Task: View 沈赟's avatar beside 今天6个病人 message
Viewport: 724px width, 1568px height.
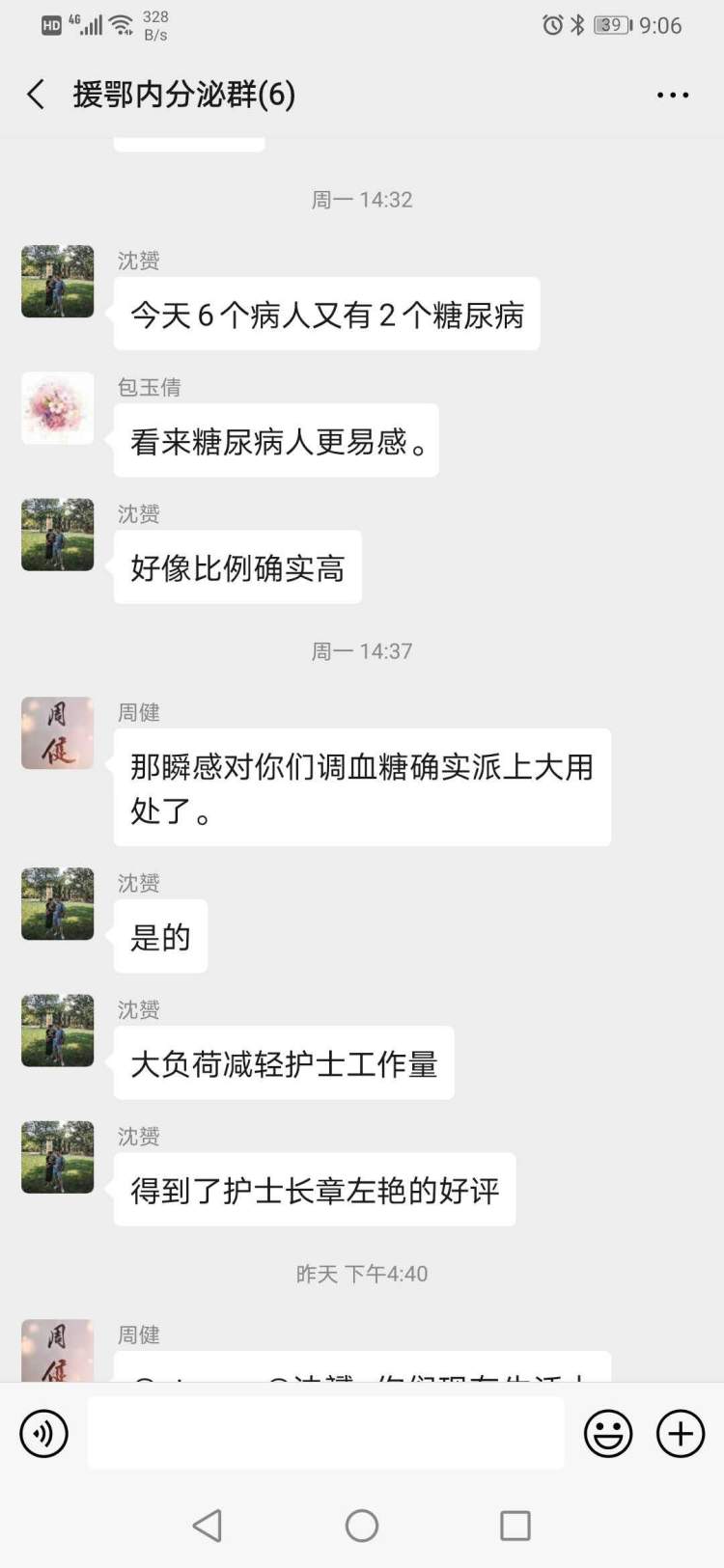Action: coord(58,282)
